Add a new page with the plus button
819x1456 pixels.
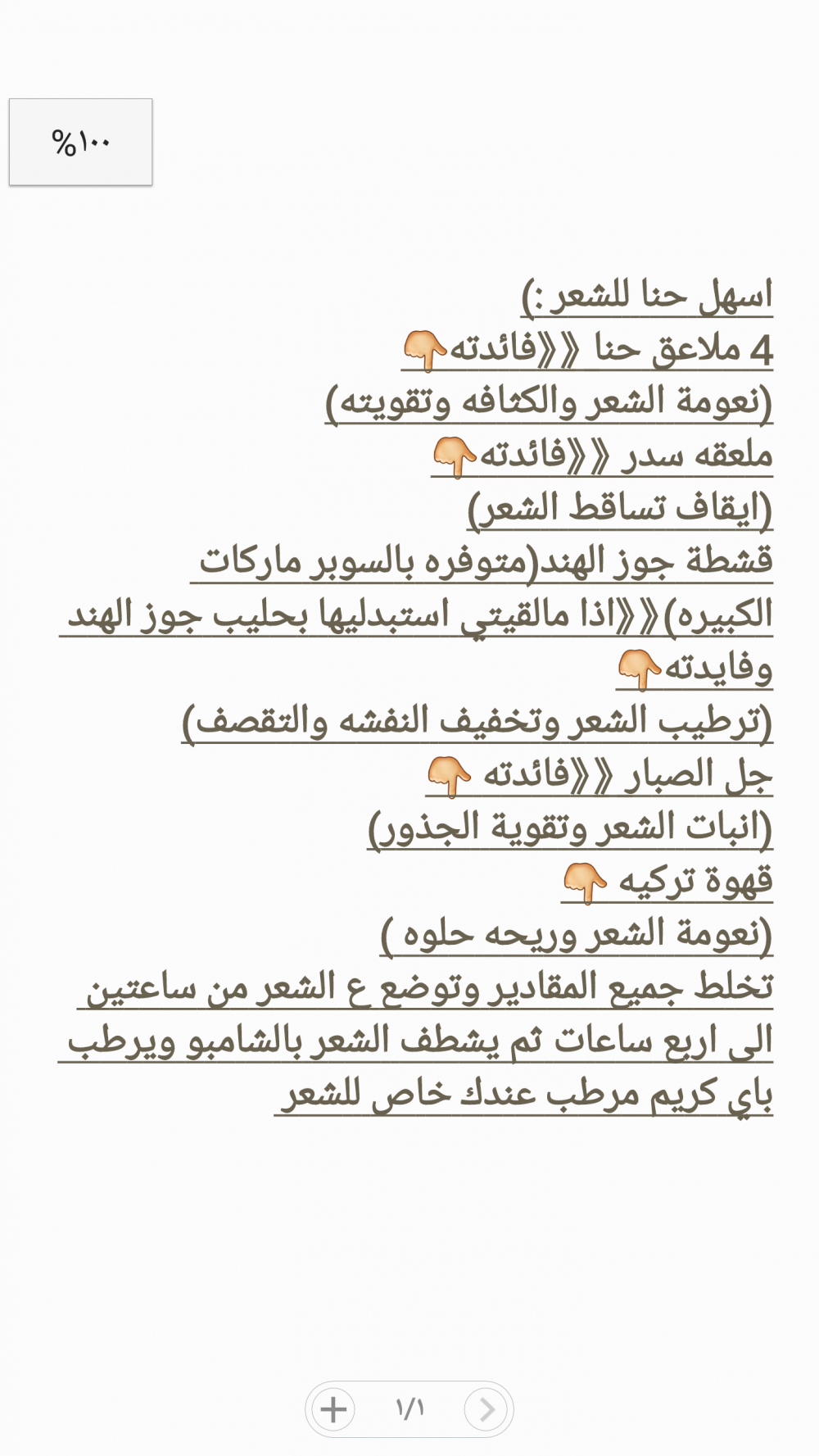point(333,1409)
